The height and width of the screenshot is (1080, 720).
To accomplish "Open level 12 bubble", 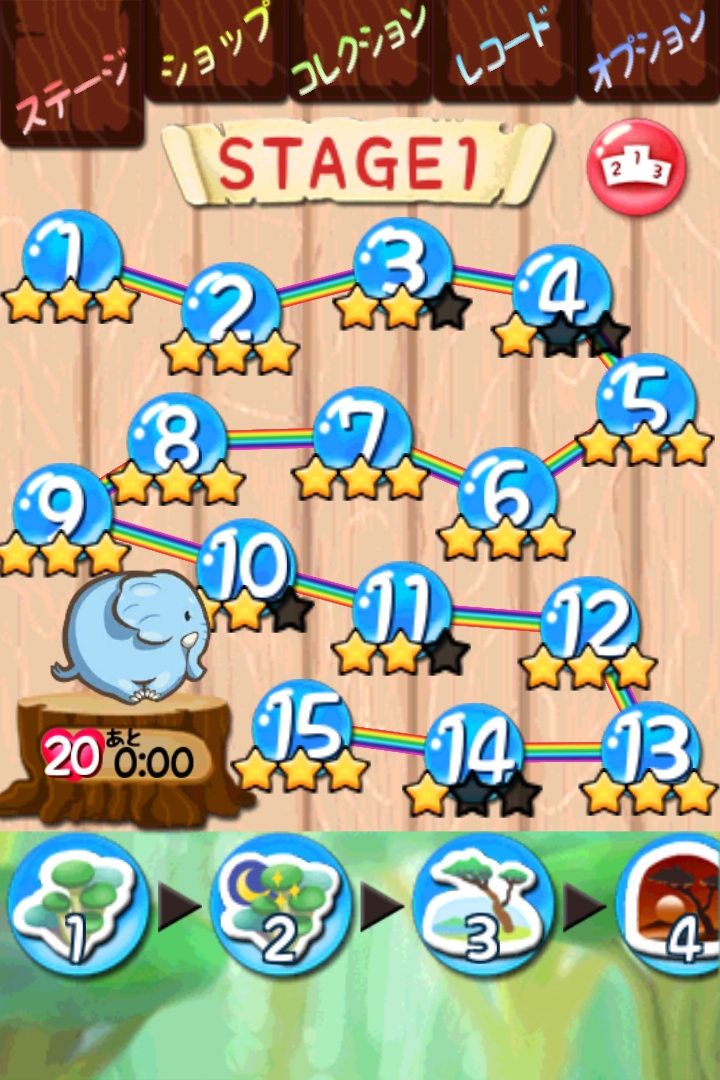I will click(x=590, y=624).
